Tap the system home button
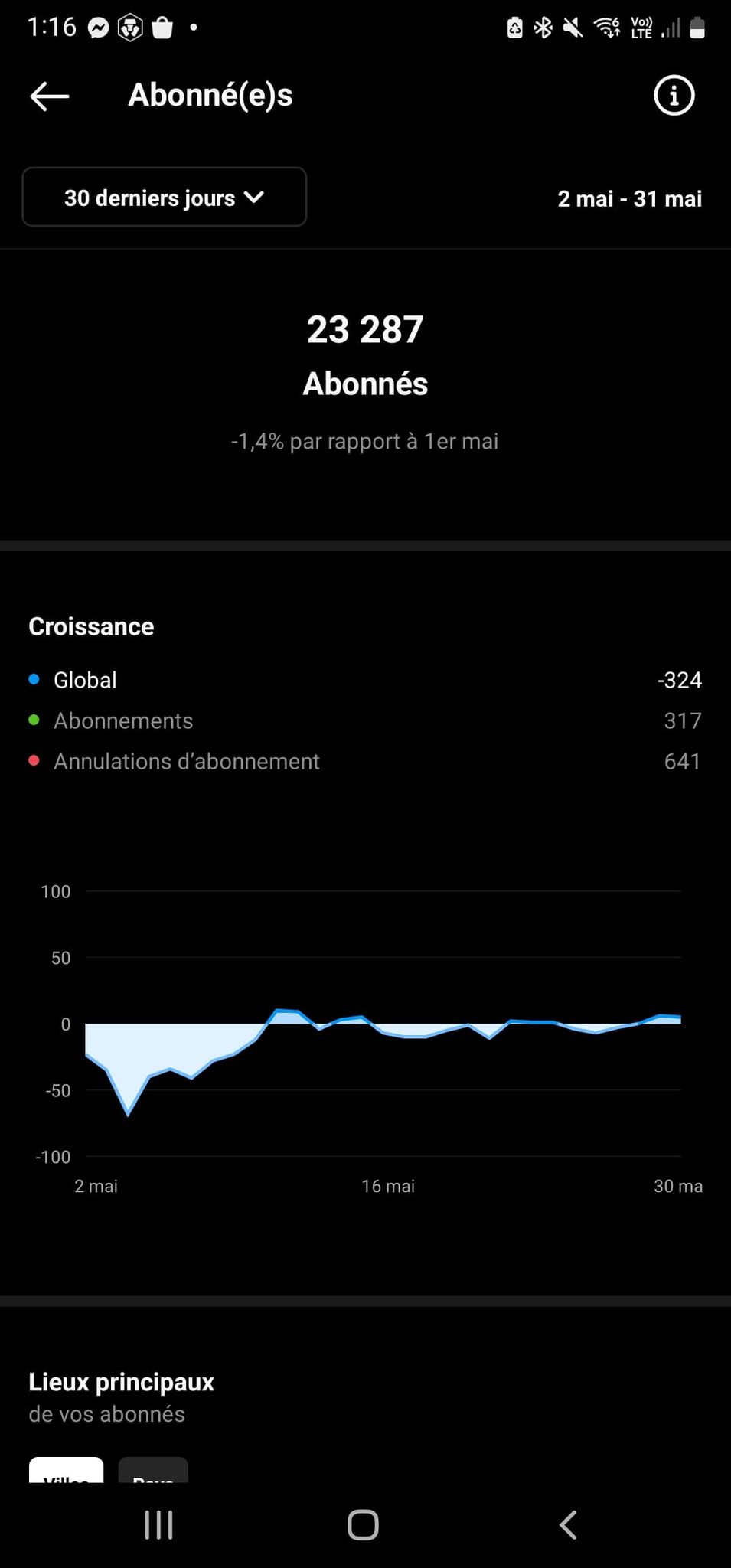Image resolution: width=731 pixels, height=1568 pixels. (x=364, y=1525)
